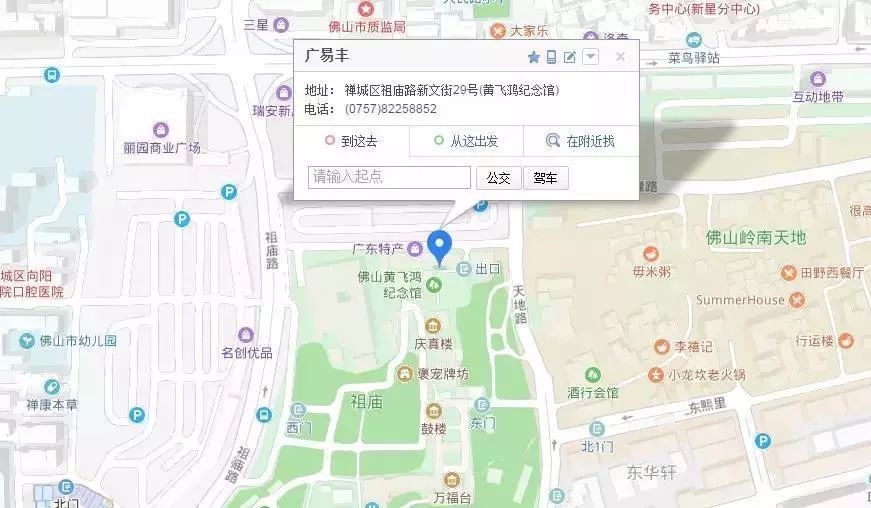Tap the 丽园商业广场 map point
The width and height of the screenshot is (871, 508).
pyautogui.click(x=161, y=130)
